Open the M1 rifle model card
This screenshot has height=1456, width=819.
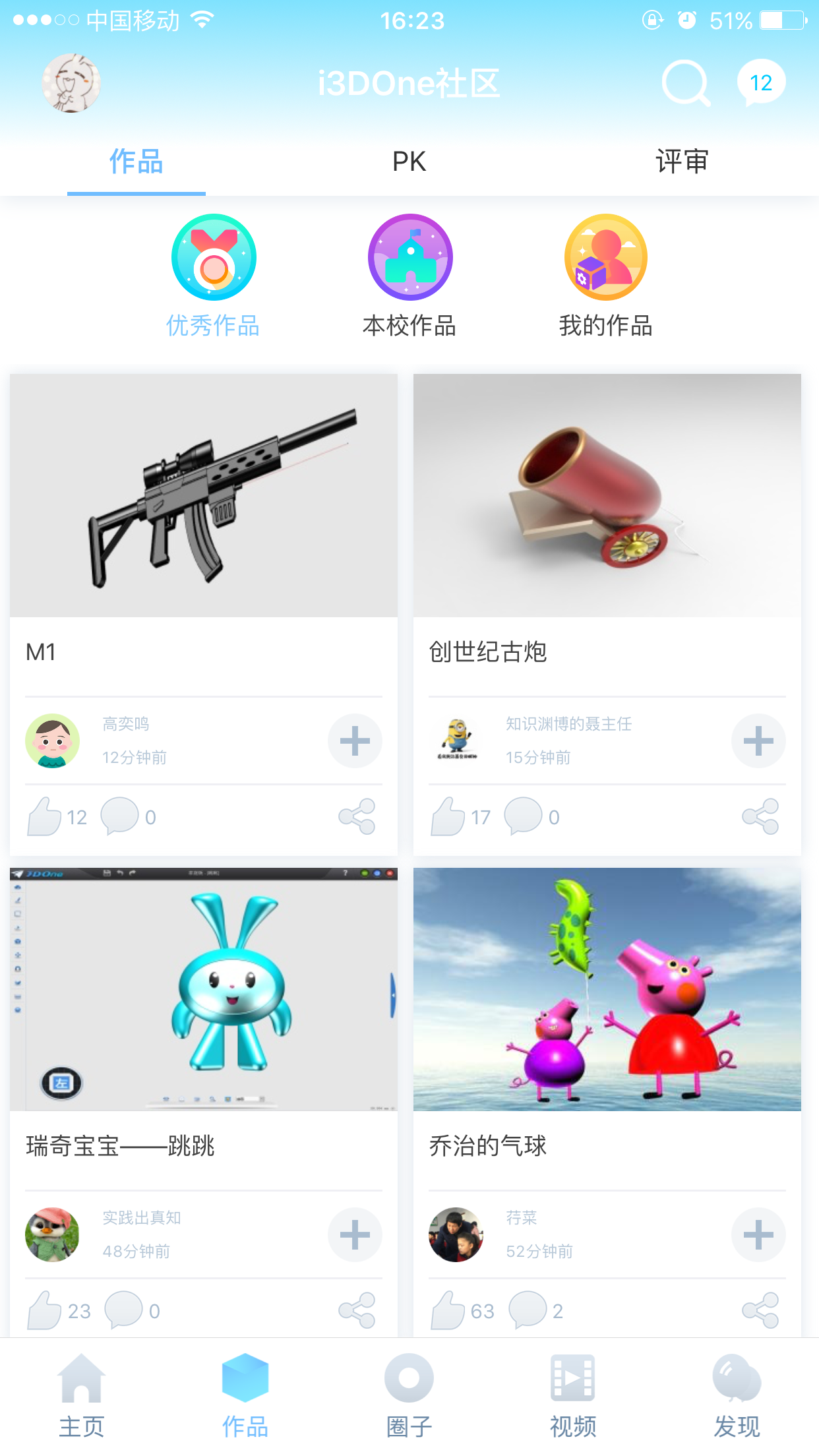click(x=204, y=496)
